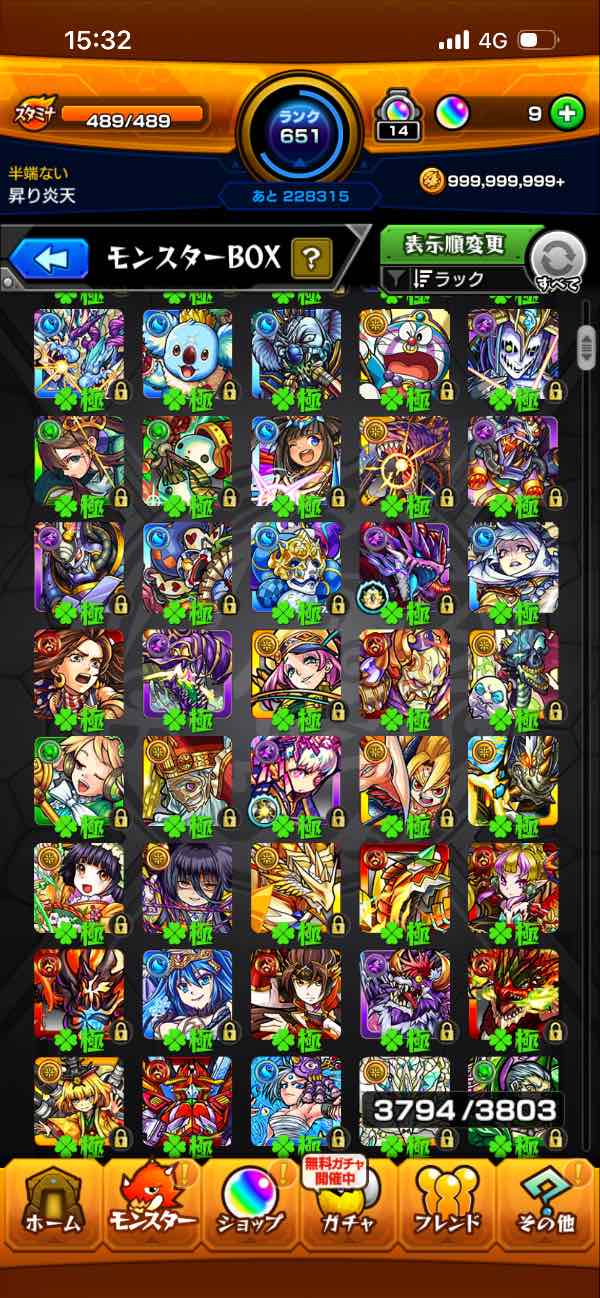The image size is (600, 1298).
Task: Switch to the モンスター tab
Action: (150, 1205)
